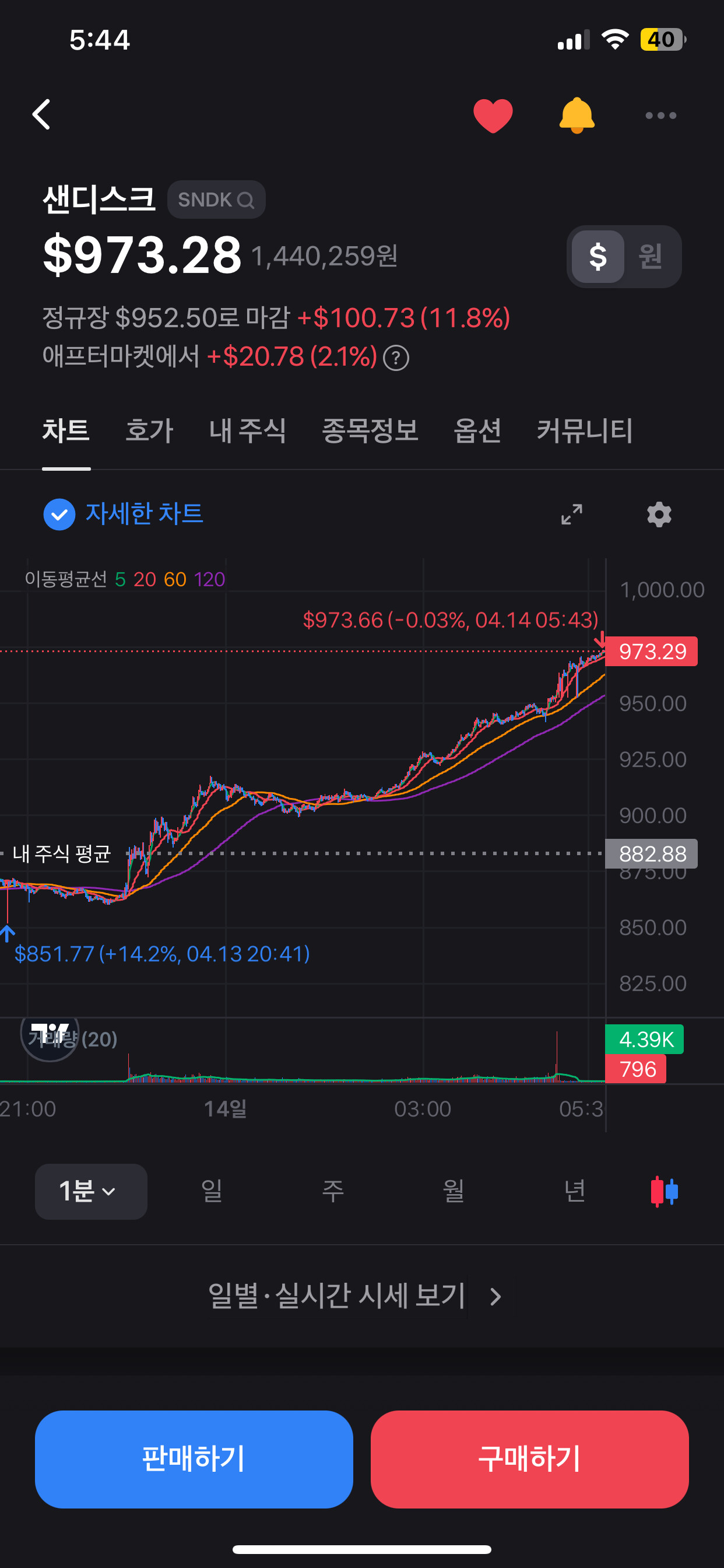Screen dimensions: 724x1568
Task: Tap the red 구매하기 button
Action: [x=529, y=1459]
